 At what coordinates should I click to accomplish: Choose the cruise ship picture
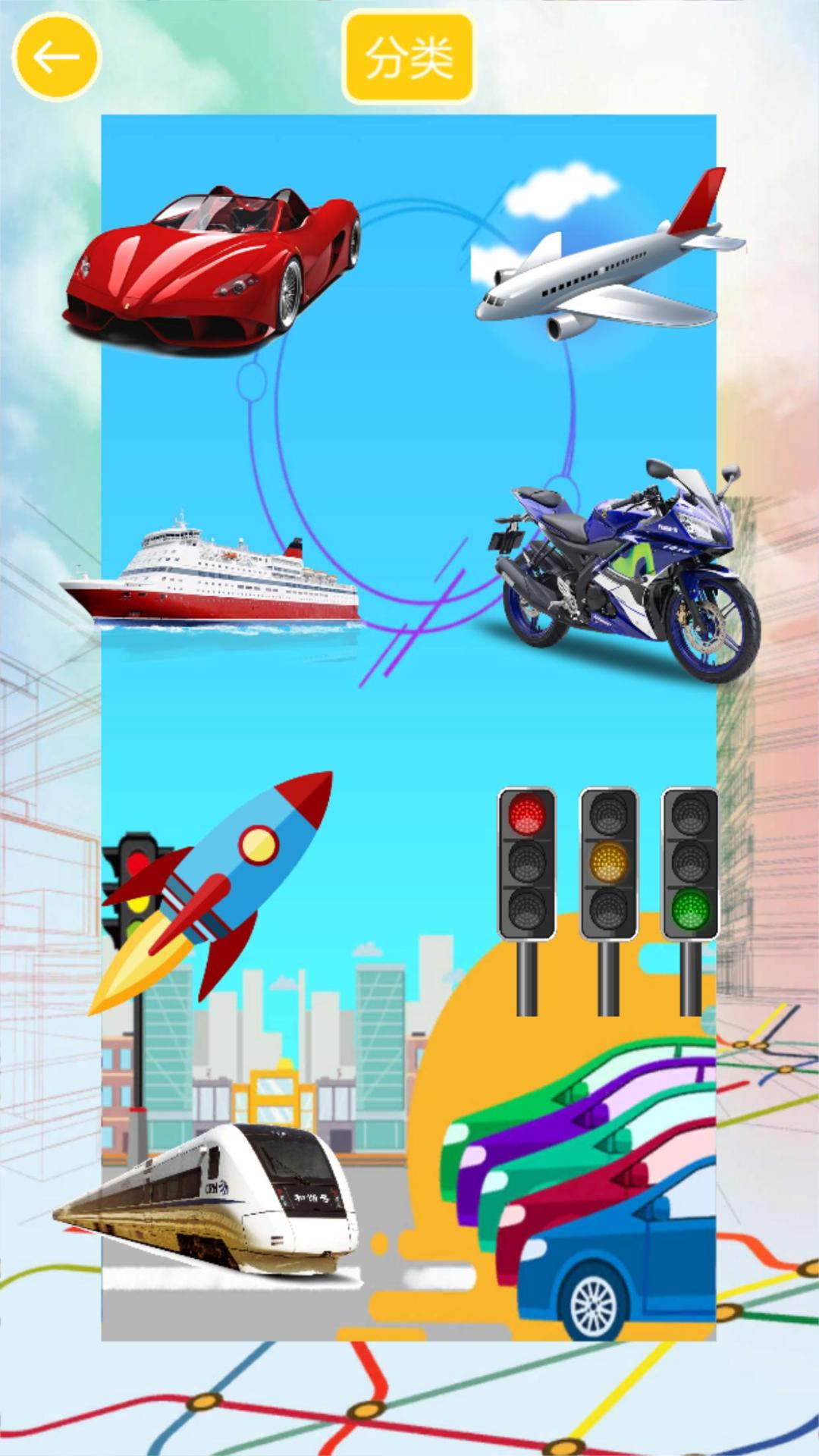[x=211, y=578]
